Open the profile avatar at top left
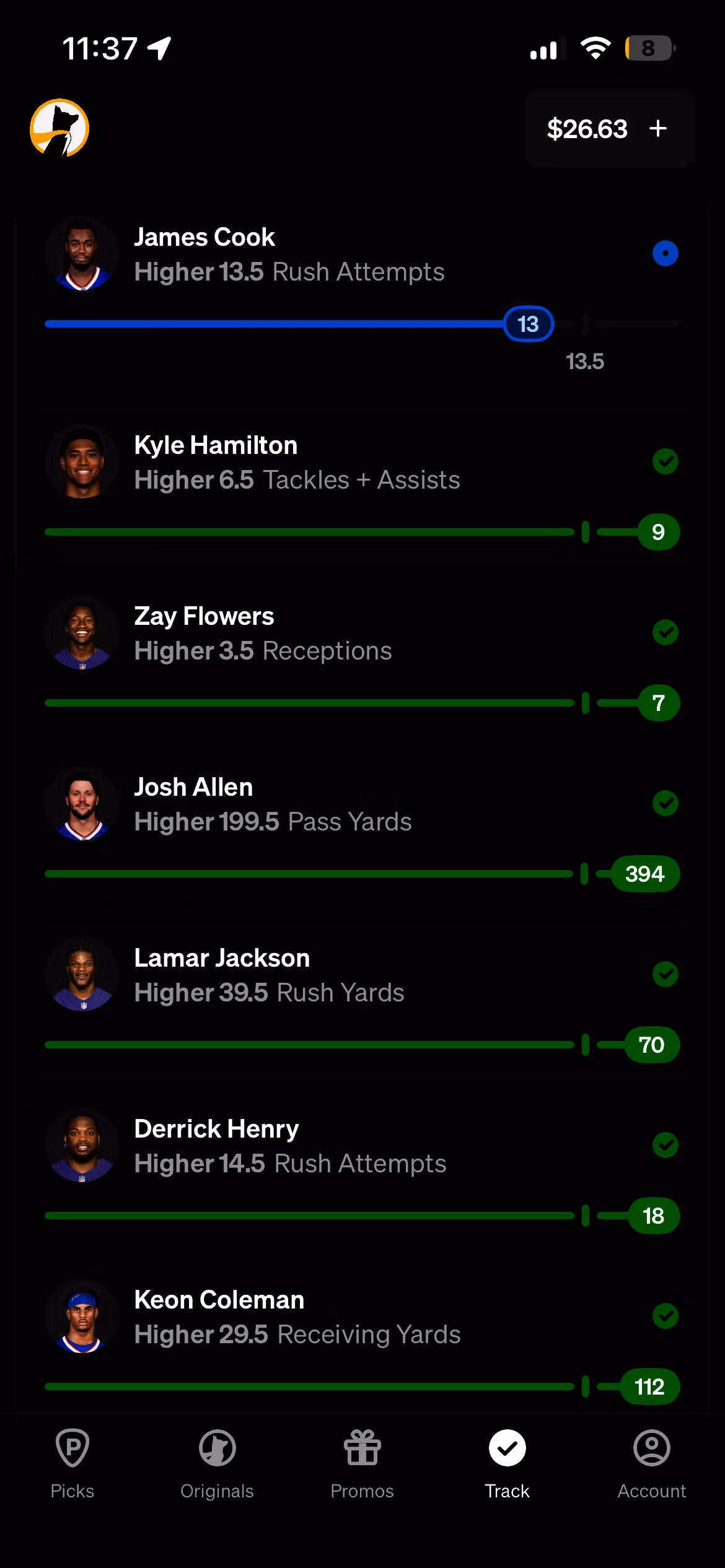The height and width of the screenshot is (1568, 725). [x=59, y=128]
